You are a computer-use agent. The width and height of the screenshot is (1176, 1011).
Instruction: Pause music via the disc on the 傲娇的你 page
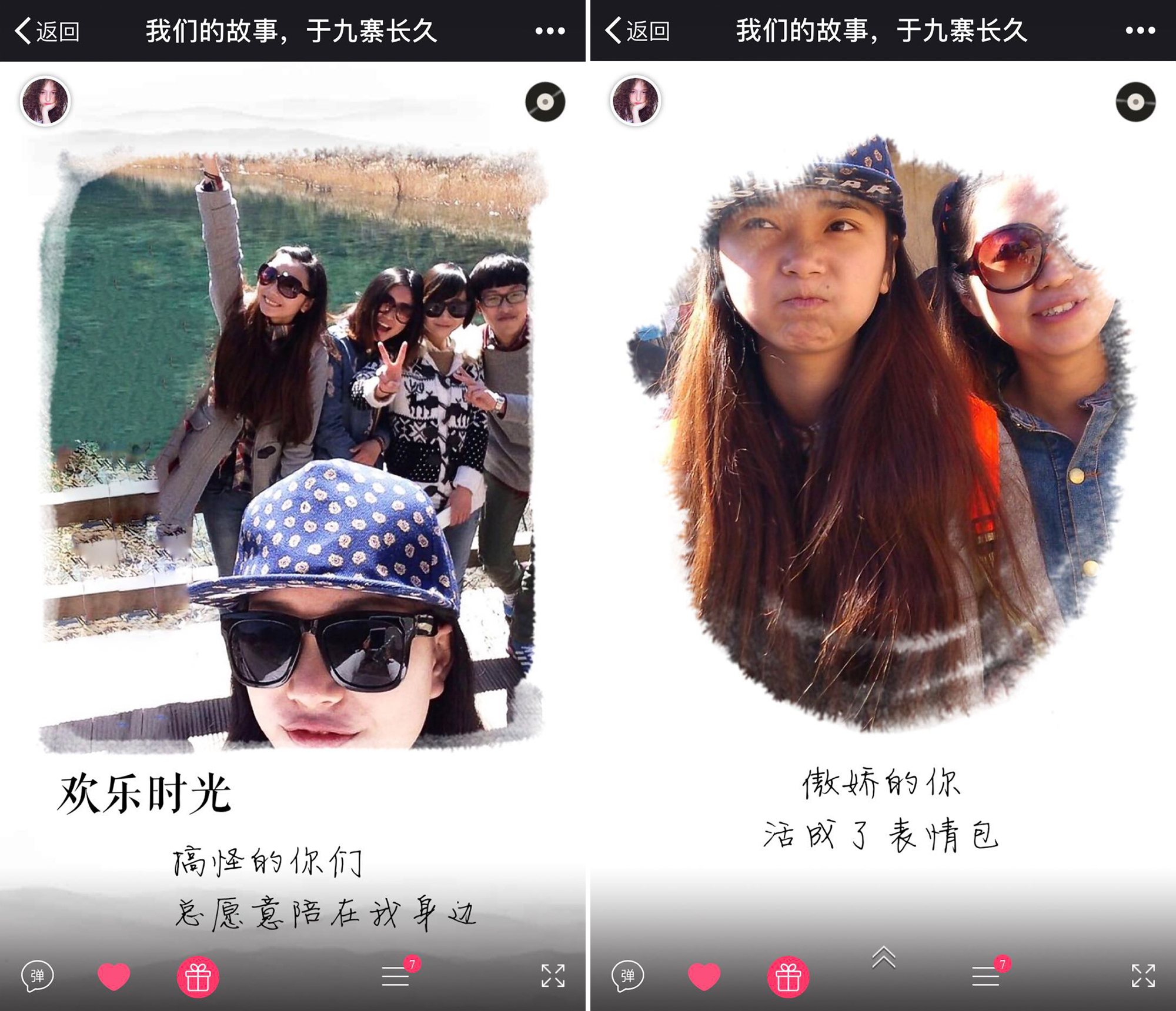pos(1135,102)
